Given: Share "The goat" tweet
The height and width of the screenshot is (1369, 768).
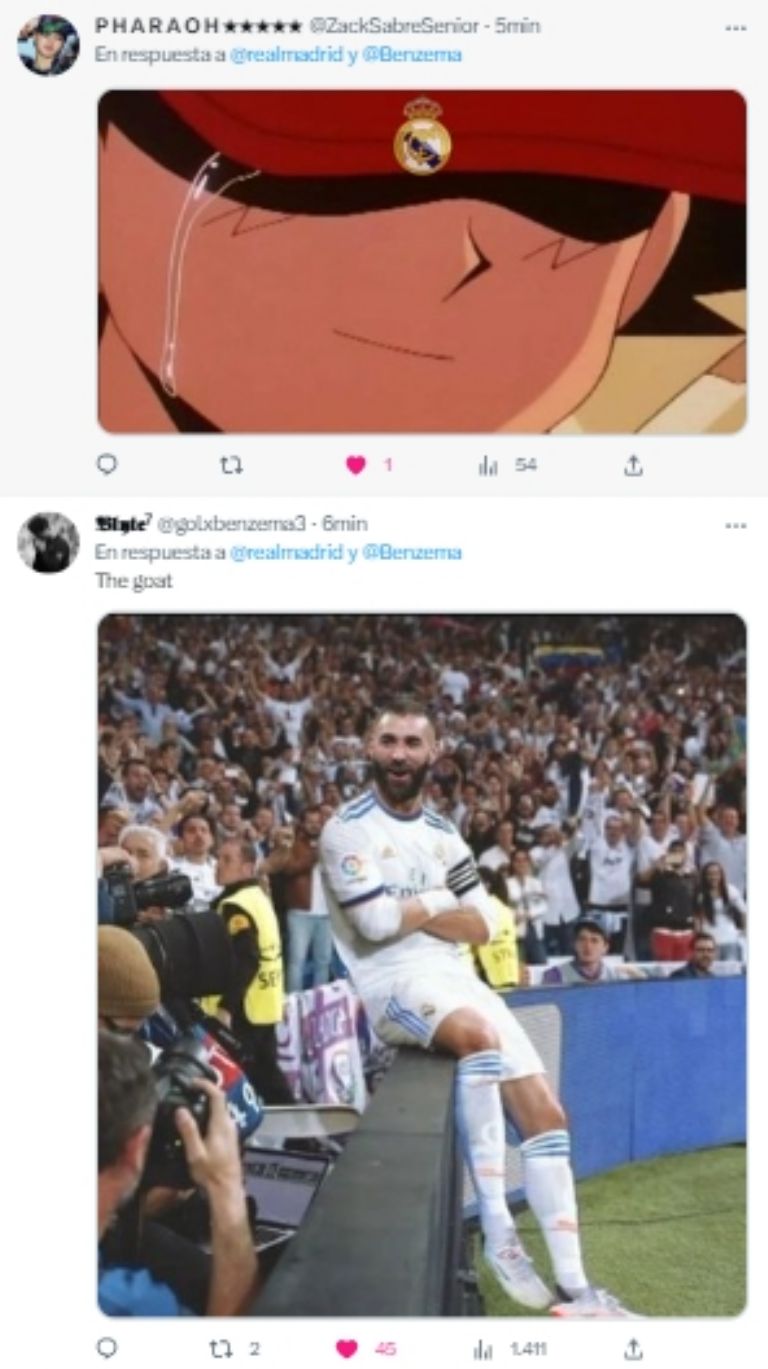Looking at the screenshot, I should (x=632, y=1348).
